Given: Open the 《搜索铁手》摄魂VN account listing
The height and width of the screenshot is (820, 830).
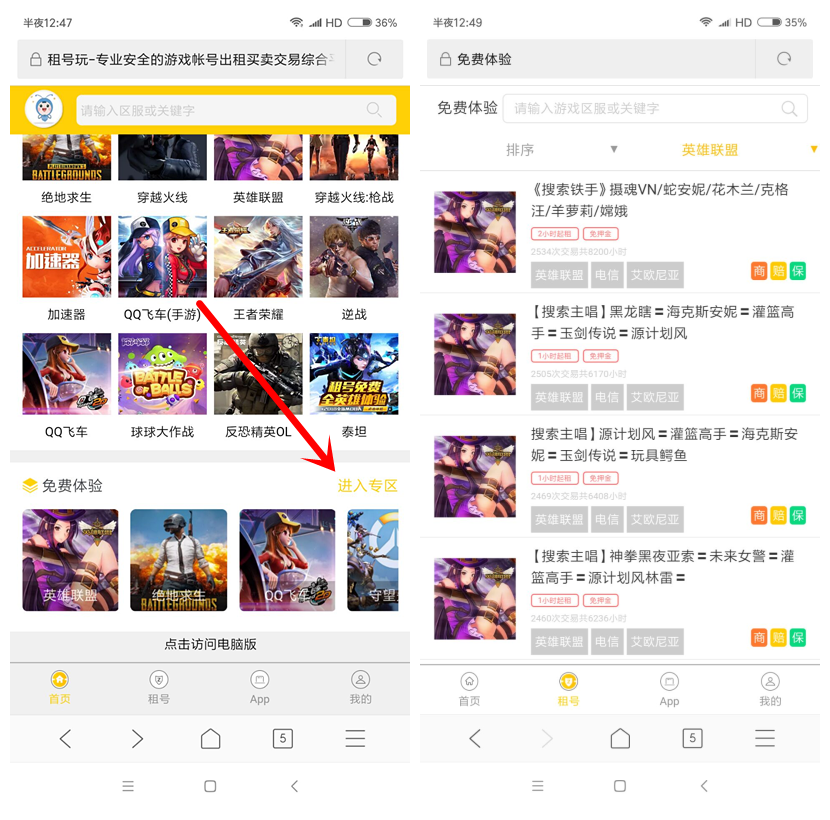Looking at the screenshot, I should click(x=660, y=199).
